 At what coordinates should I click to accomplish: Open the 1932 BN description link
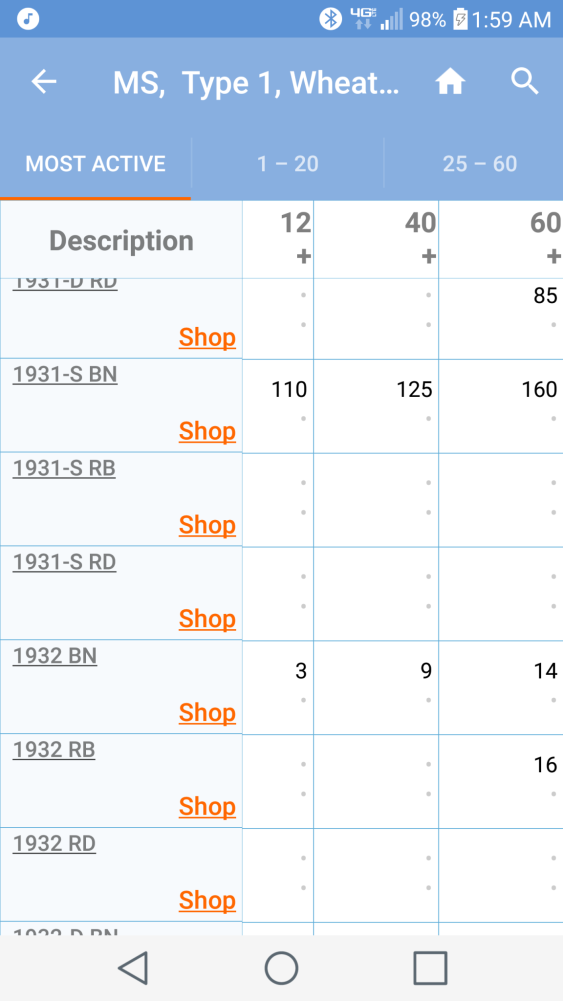(x=56, y=656)
